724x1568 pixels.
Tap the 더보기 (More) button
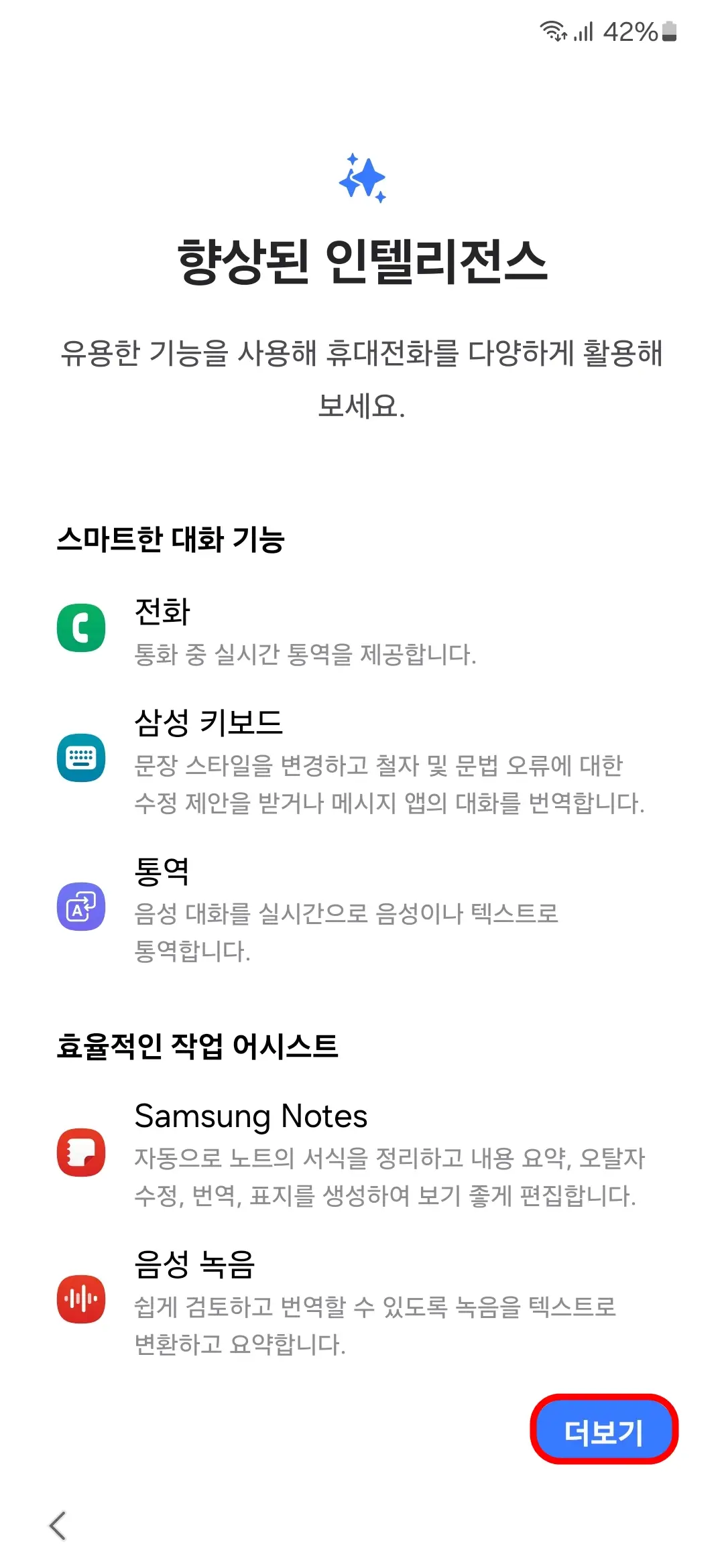(x=602, y=1427)
